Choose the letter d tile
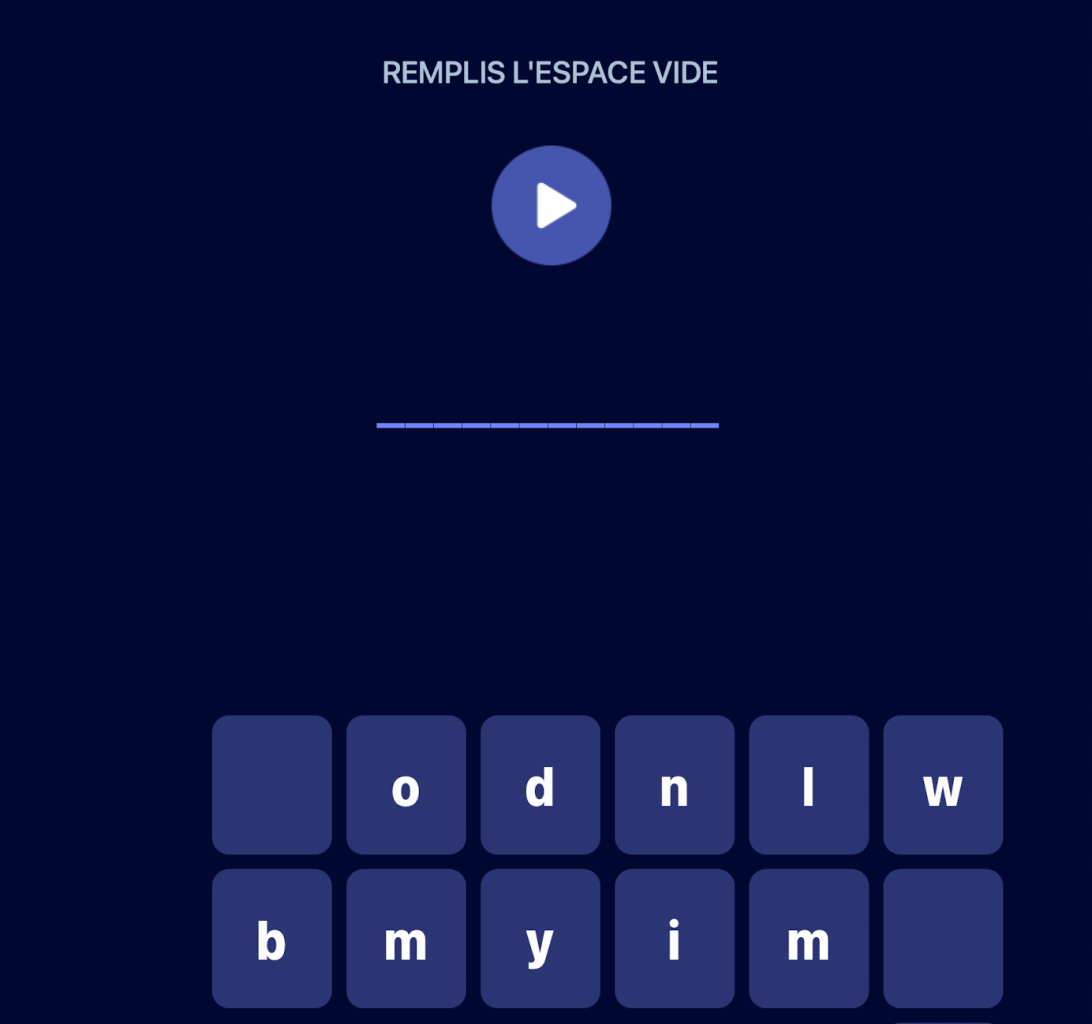This screenshot has width=1092, height=1024. 540,785
